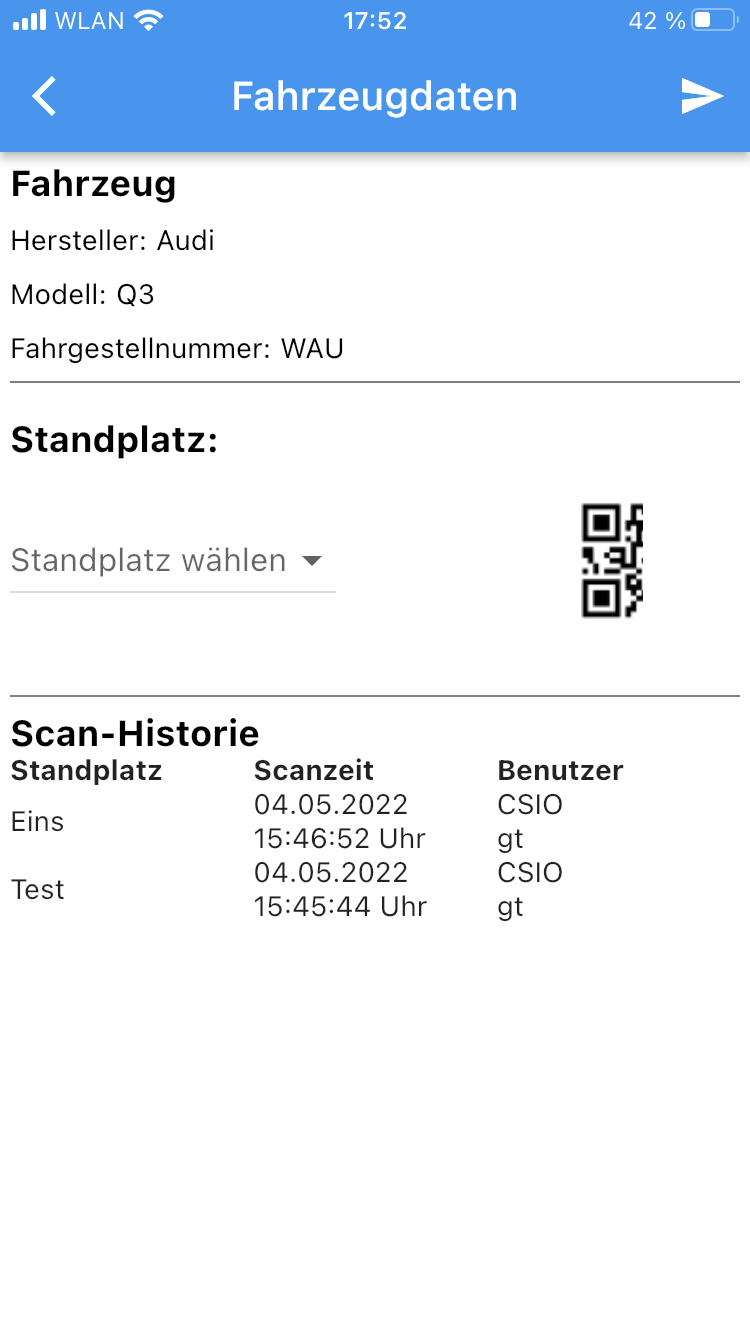Send the vehicle data with the arrow icon
Image resolution: width=750 pixels, height=1334 pixels.
[x=702, y=97]
